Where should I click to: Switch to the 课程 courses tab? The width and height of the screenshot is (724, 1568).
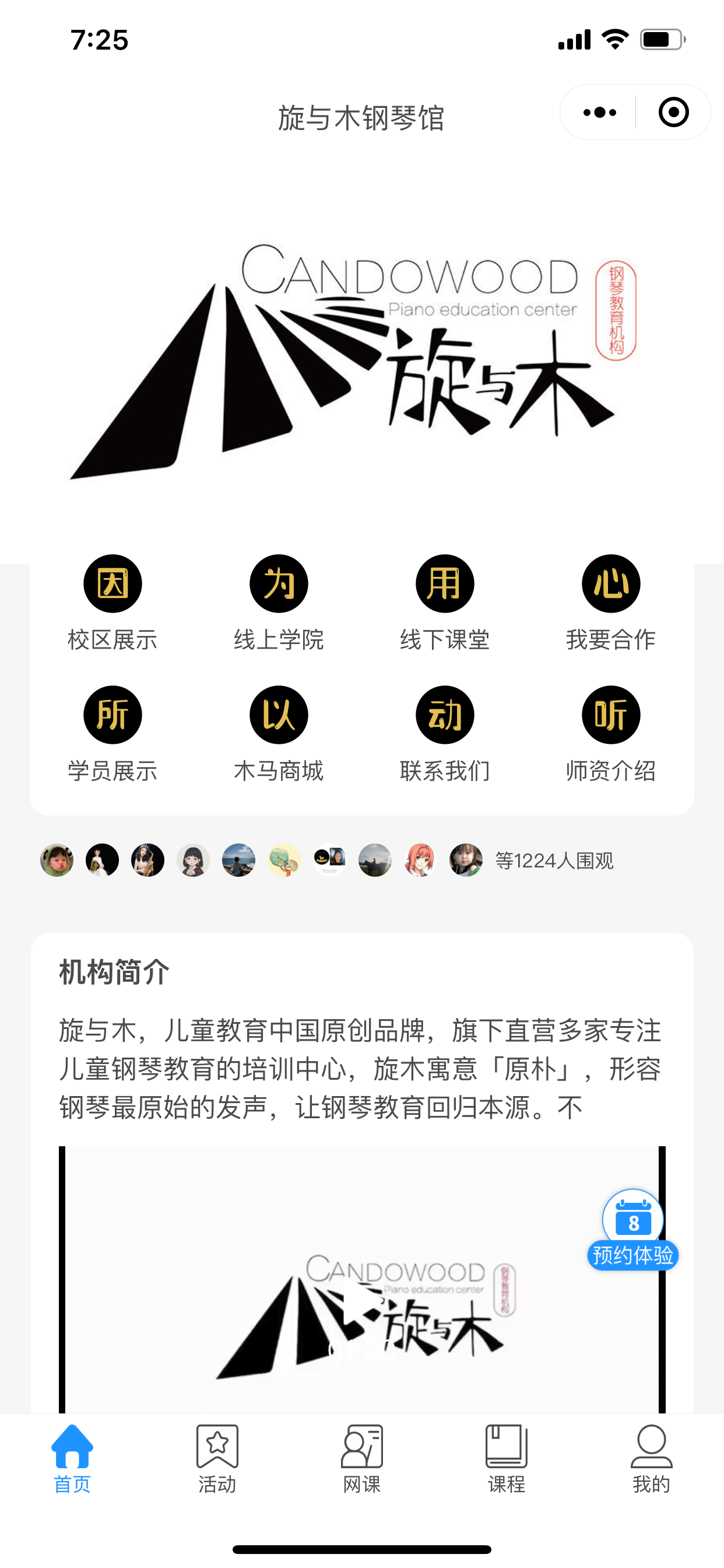506,1458
